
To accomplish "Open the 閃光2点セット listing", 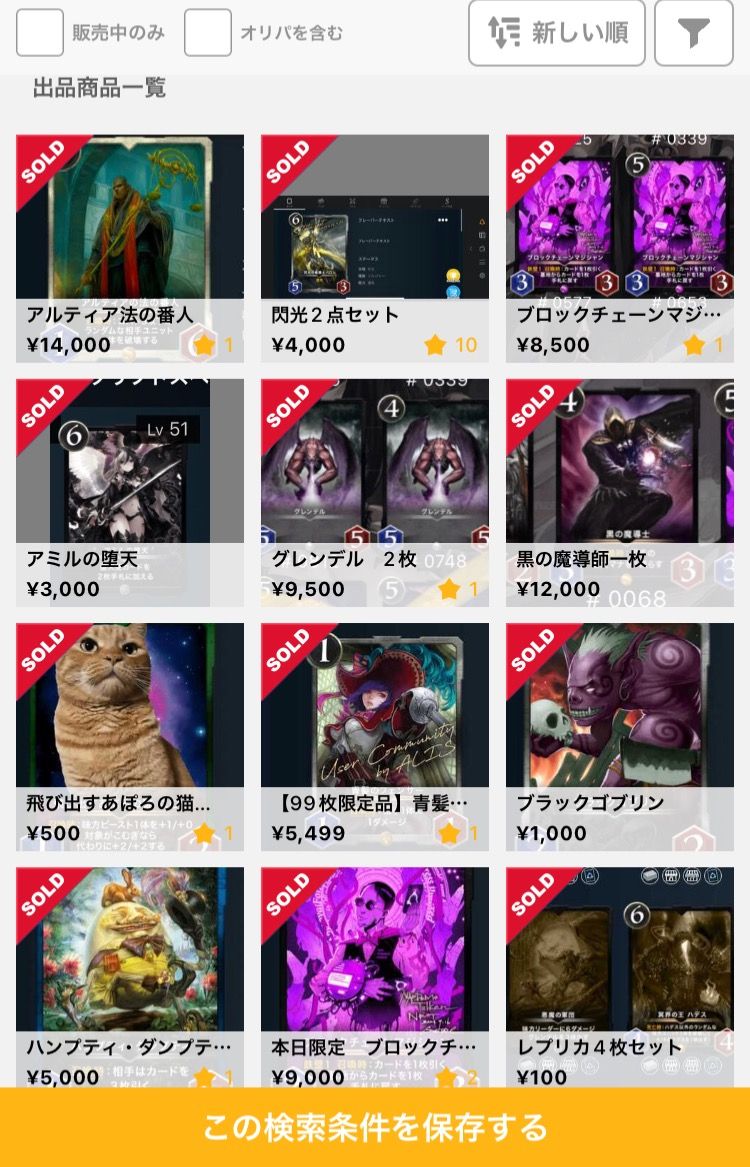I will 375,248.
